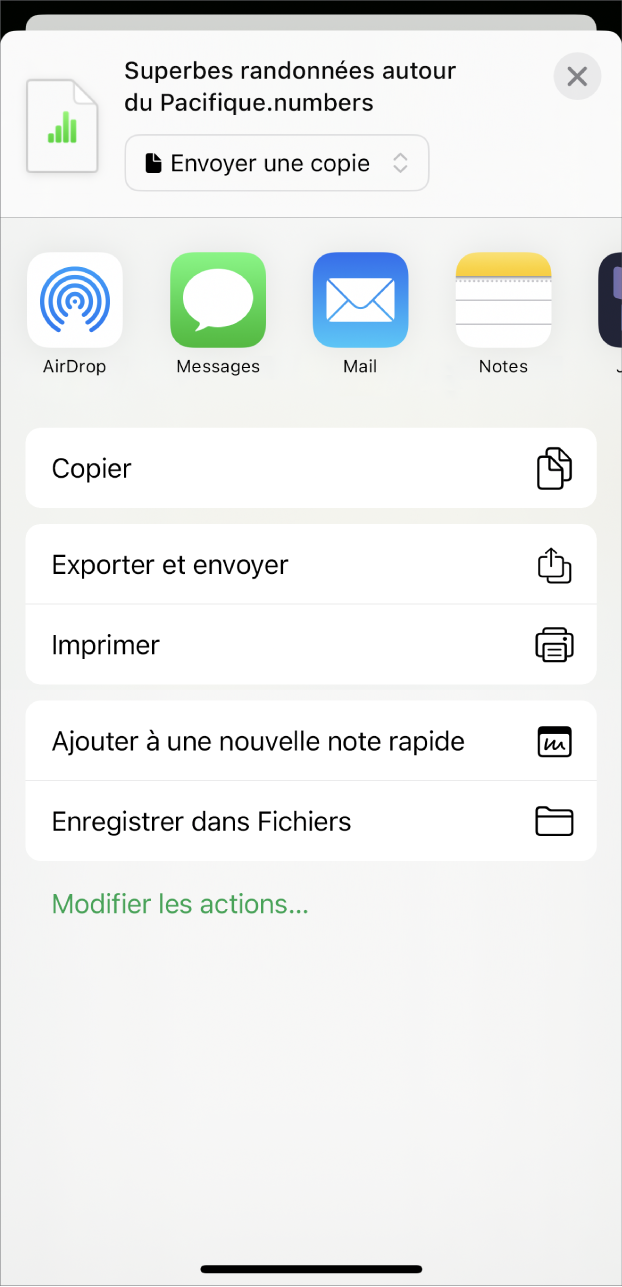Viewport: 622px width, 1287px height.
Task: Share via AirDrop
Action: tap(75, 300)
